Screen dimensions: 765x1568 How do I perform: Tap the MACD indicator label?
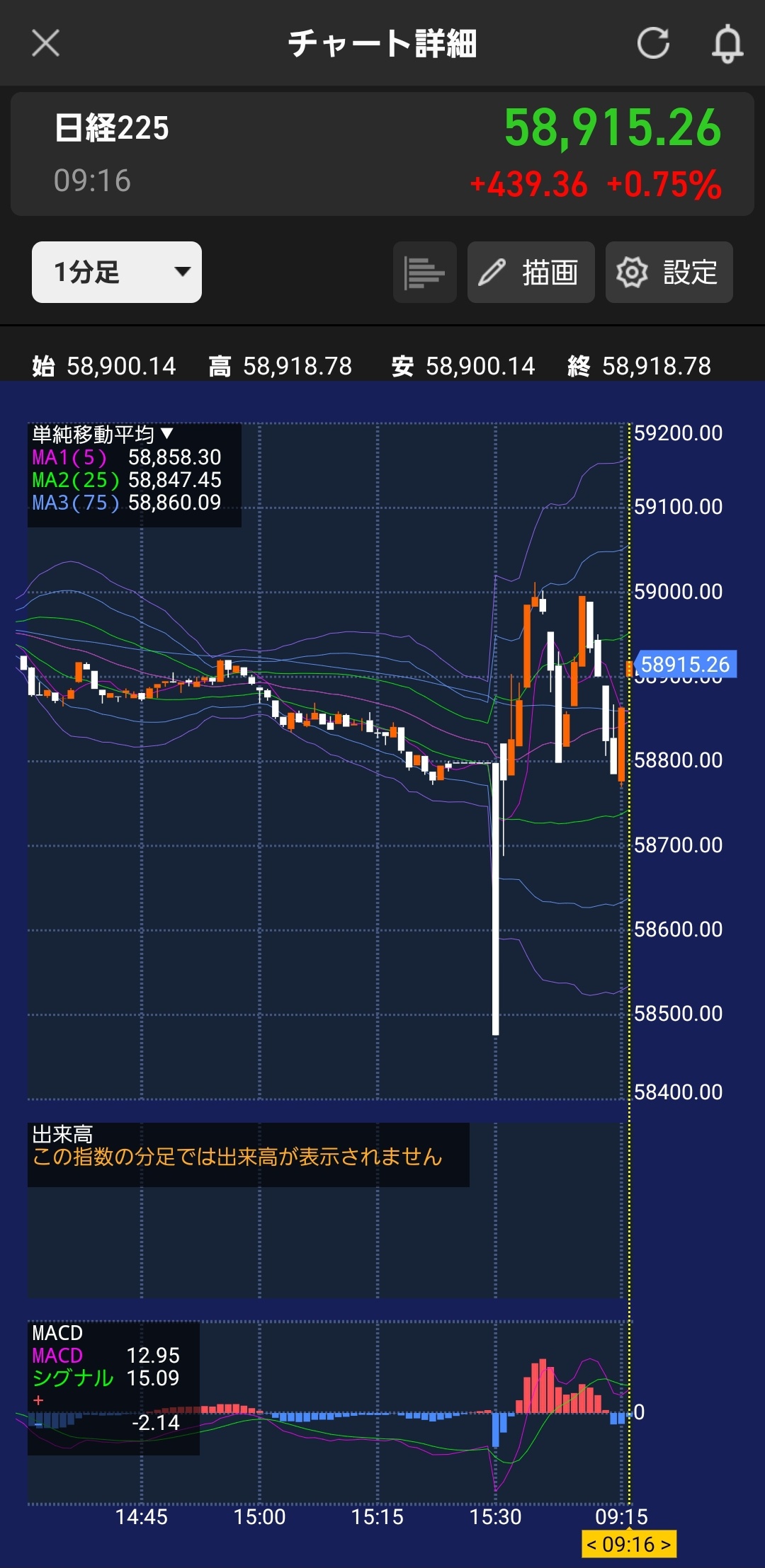click(57, 1333)
